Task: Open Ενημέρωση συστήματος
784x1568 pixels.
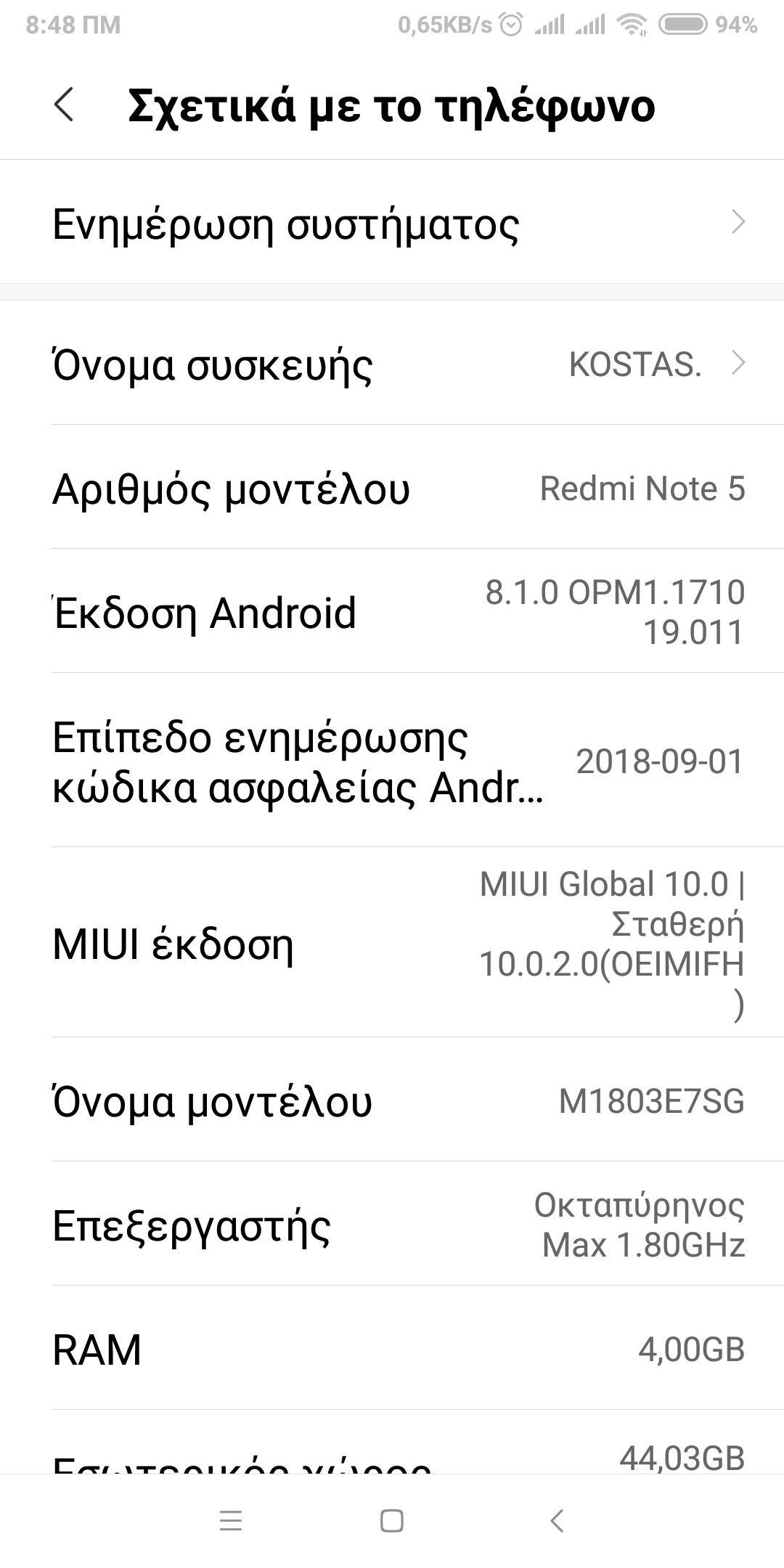Action: point(392,223)
